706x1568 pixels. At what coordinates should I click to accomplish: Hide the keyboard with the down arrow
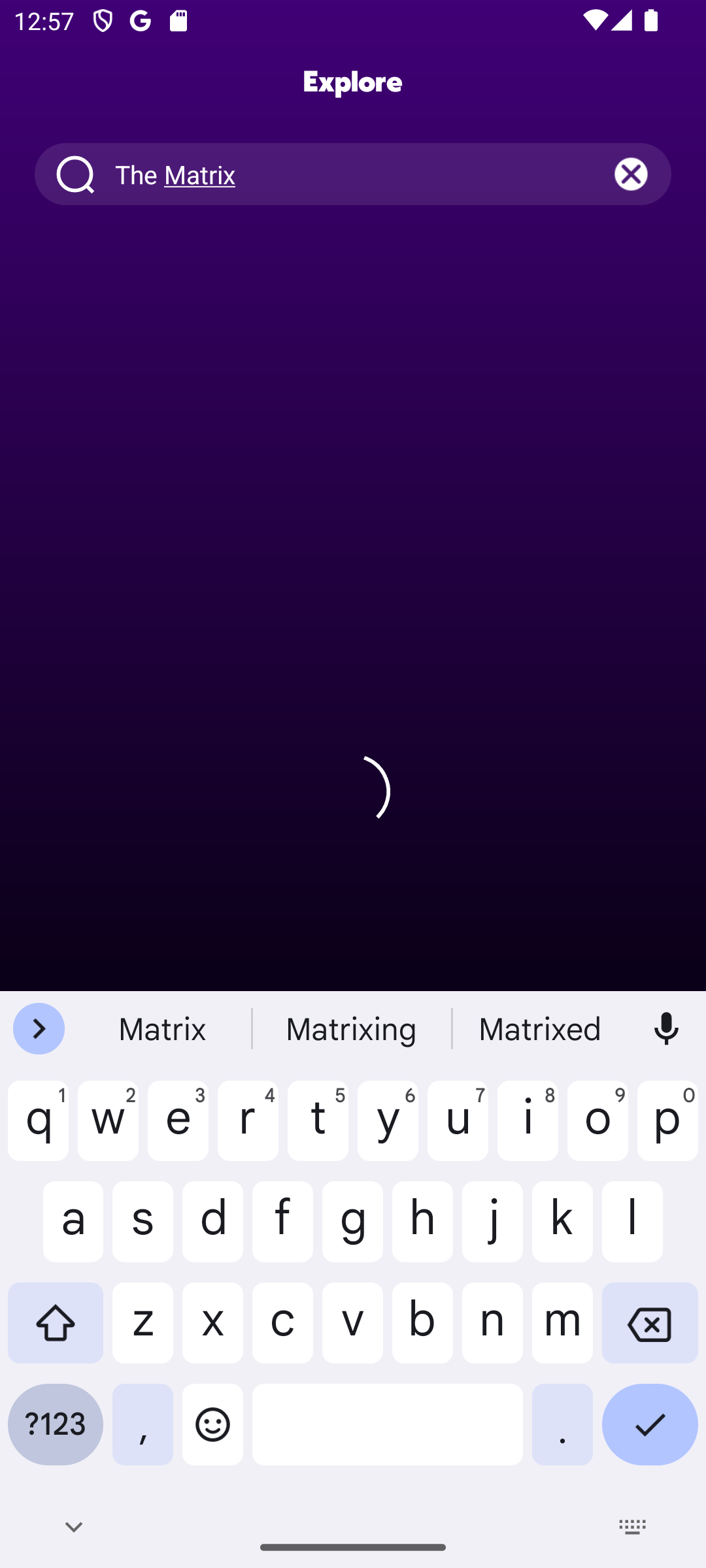74,1527
